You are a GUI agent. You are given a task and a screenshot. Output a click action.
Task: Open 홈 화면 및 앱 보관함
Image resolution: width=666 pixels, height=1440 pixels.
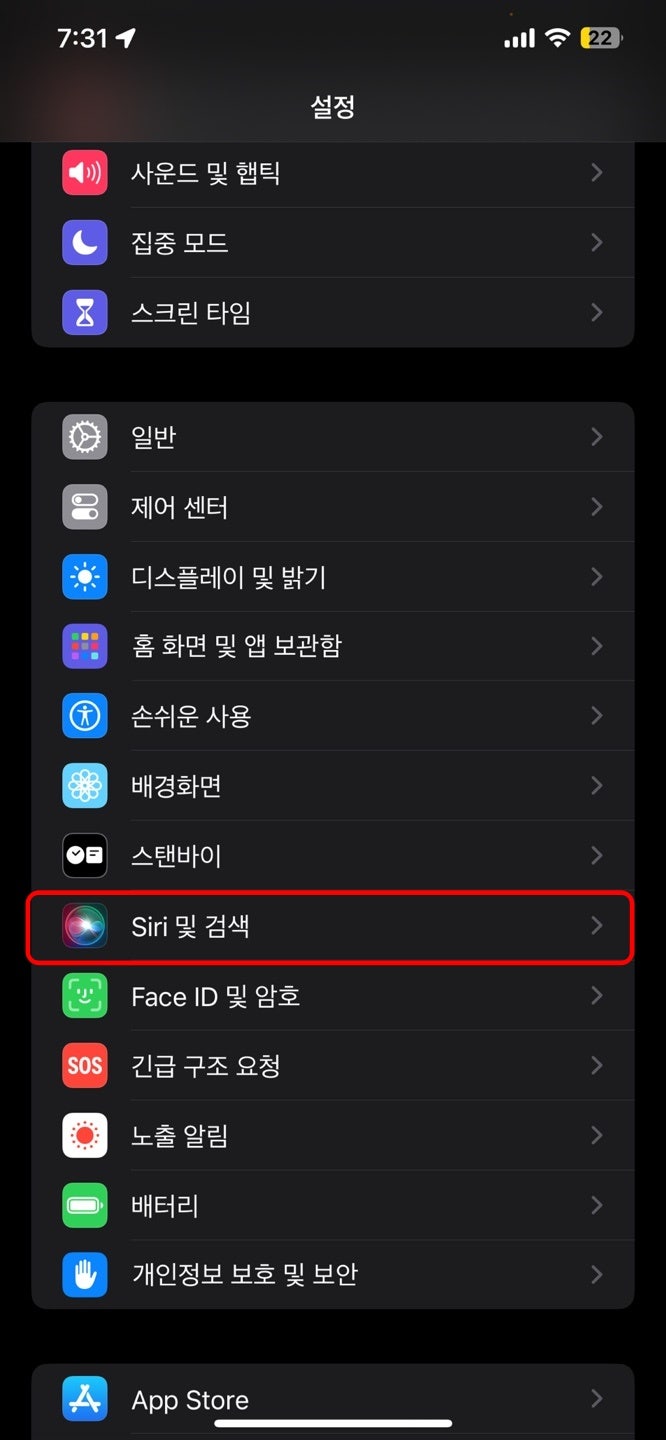pyautogui.click(x=333, y=646)
